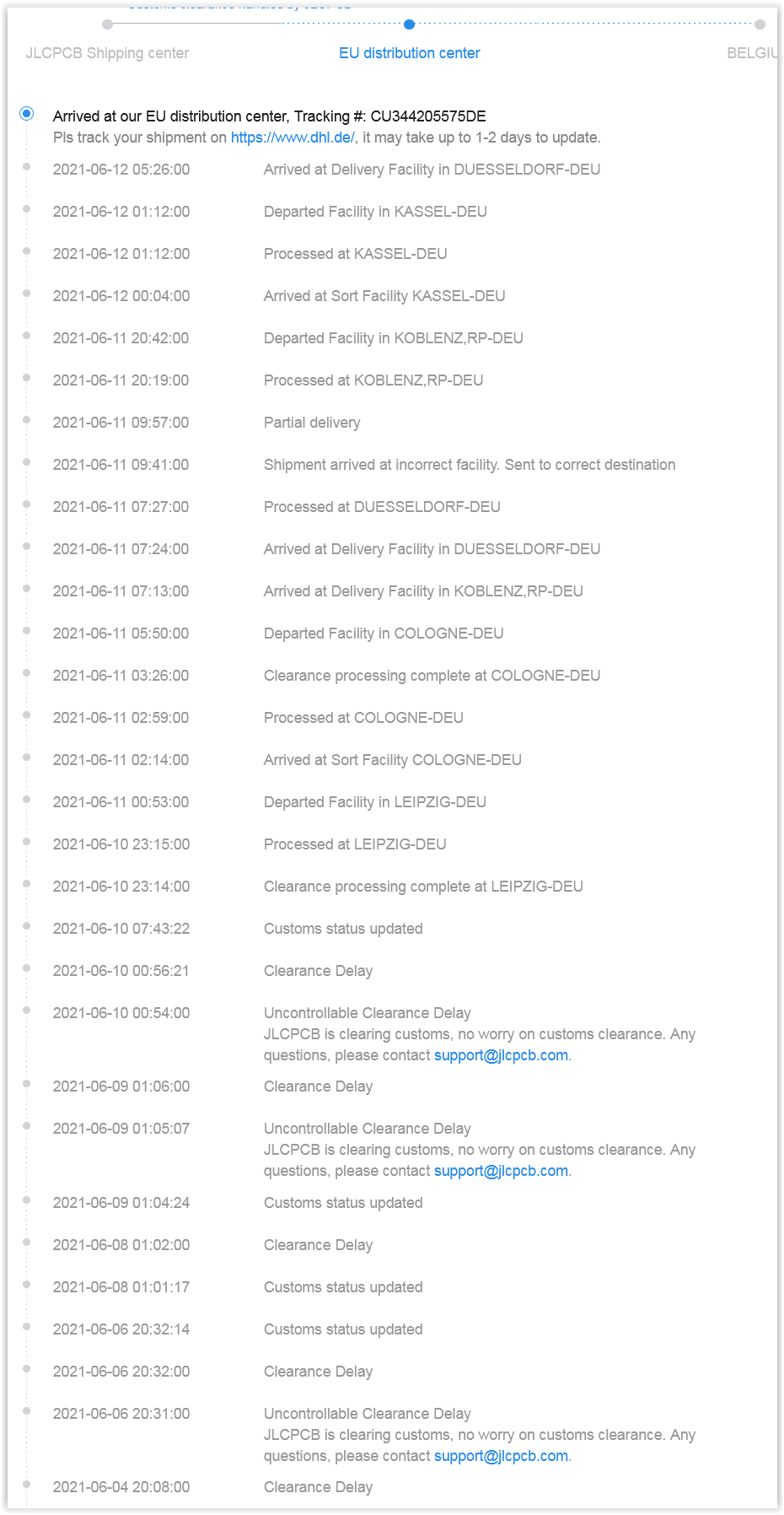Email support@jlcpcb.com from the 2021-06-06 20:31:00 entry
This screenshot has height=1515, width=784.
tap(501, 1456)
